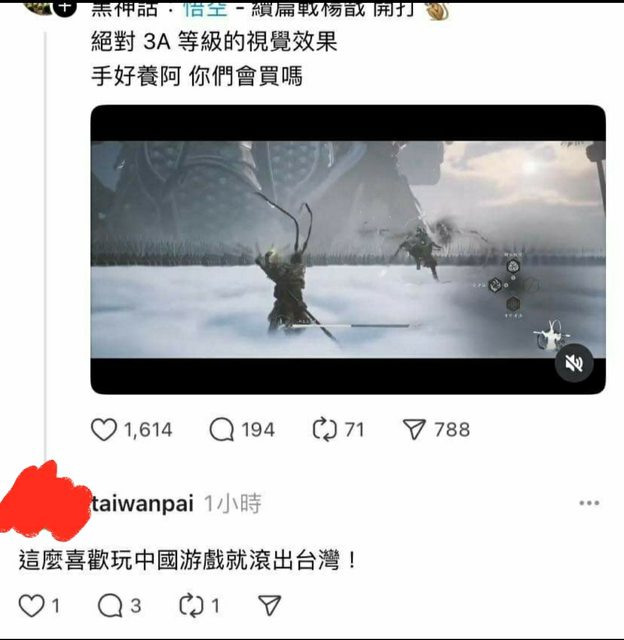This screenshot has width=624, height=640.
Task: Repost the video post with 71 reposts
Action: click(325, 429)
